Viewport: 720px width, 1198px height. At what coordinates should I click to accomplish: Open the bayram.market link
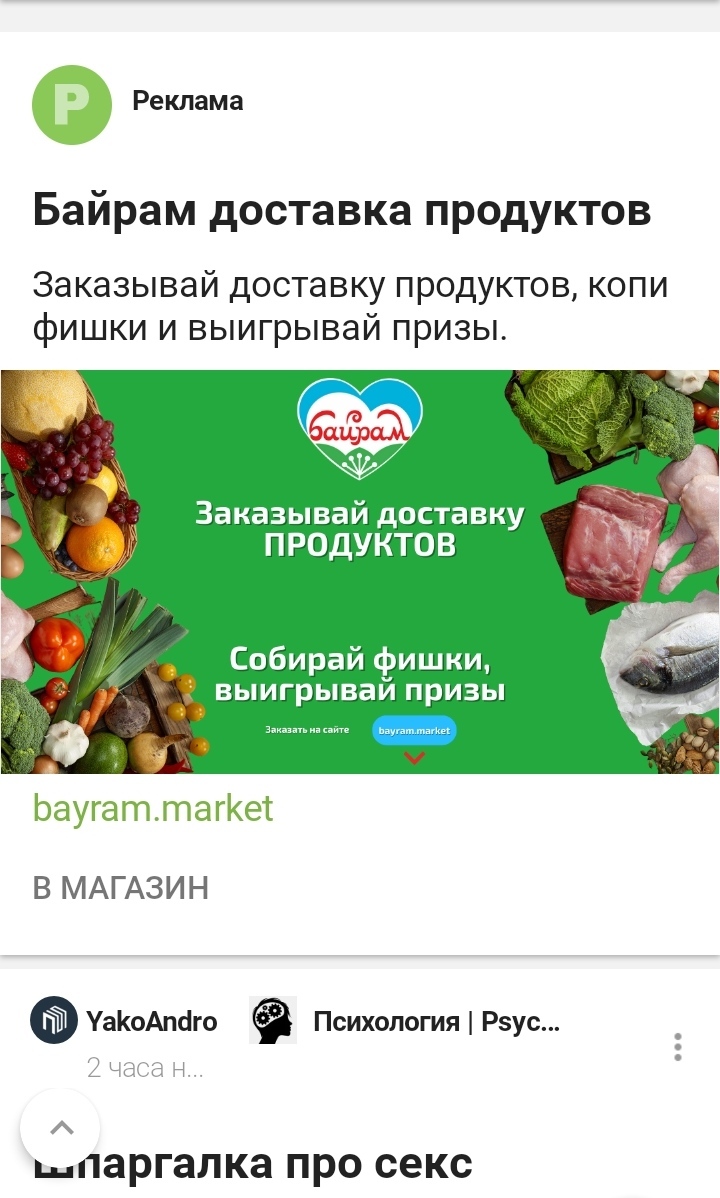coord(153,808)
